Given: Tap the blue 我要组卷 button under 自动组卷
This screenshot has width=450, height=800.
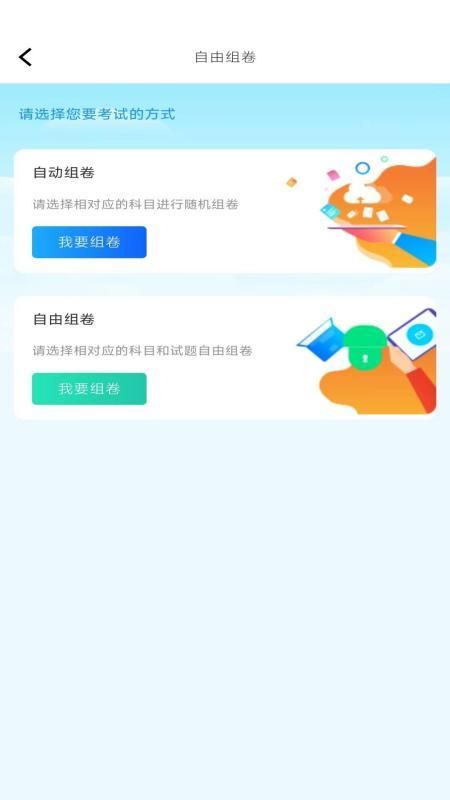Looking at the screenshot, I should click(89, 242).
